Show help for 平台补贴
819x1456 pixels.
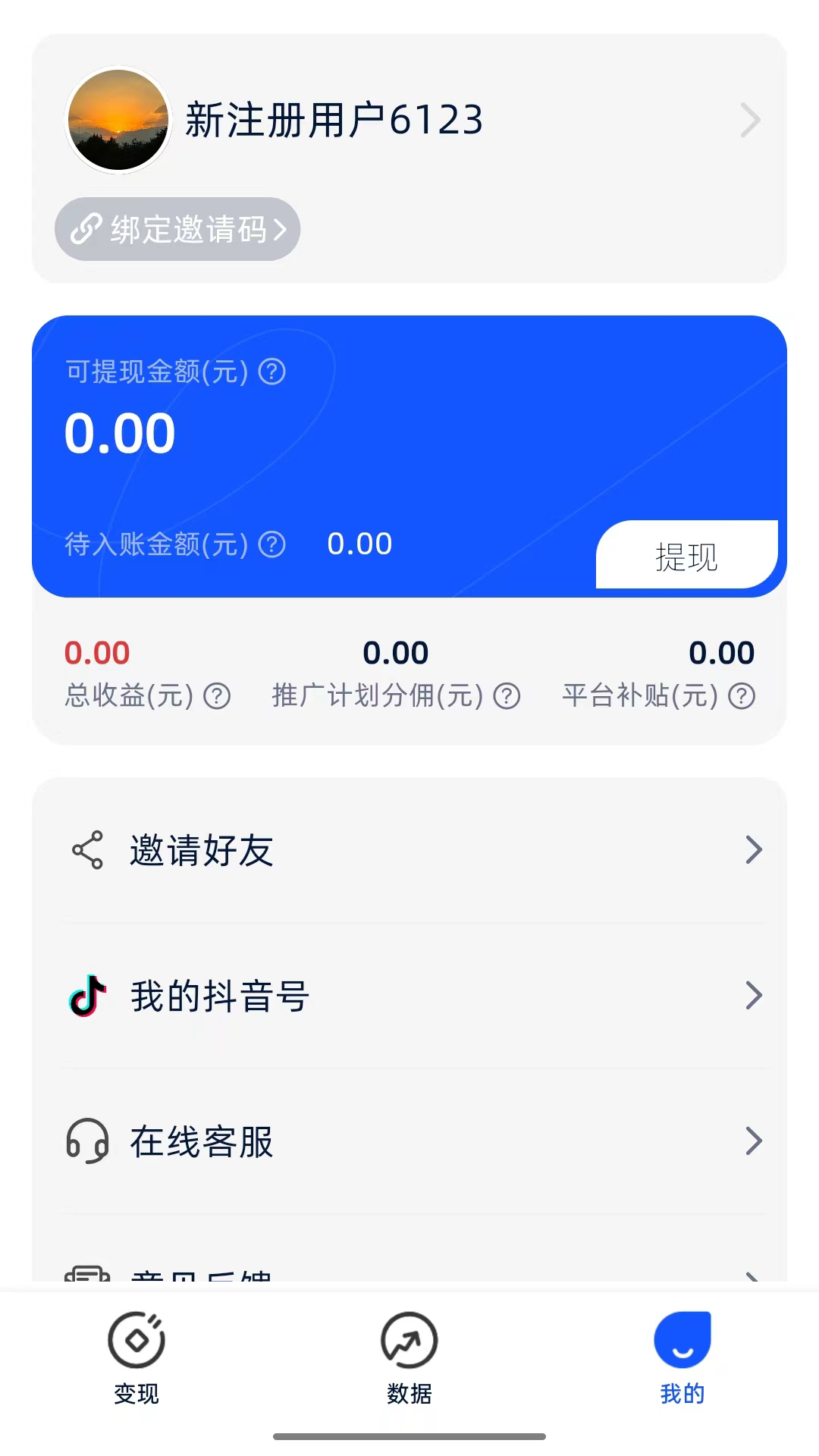742,695
